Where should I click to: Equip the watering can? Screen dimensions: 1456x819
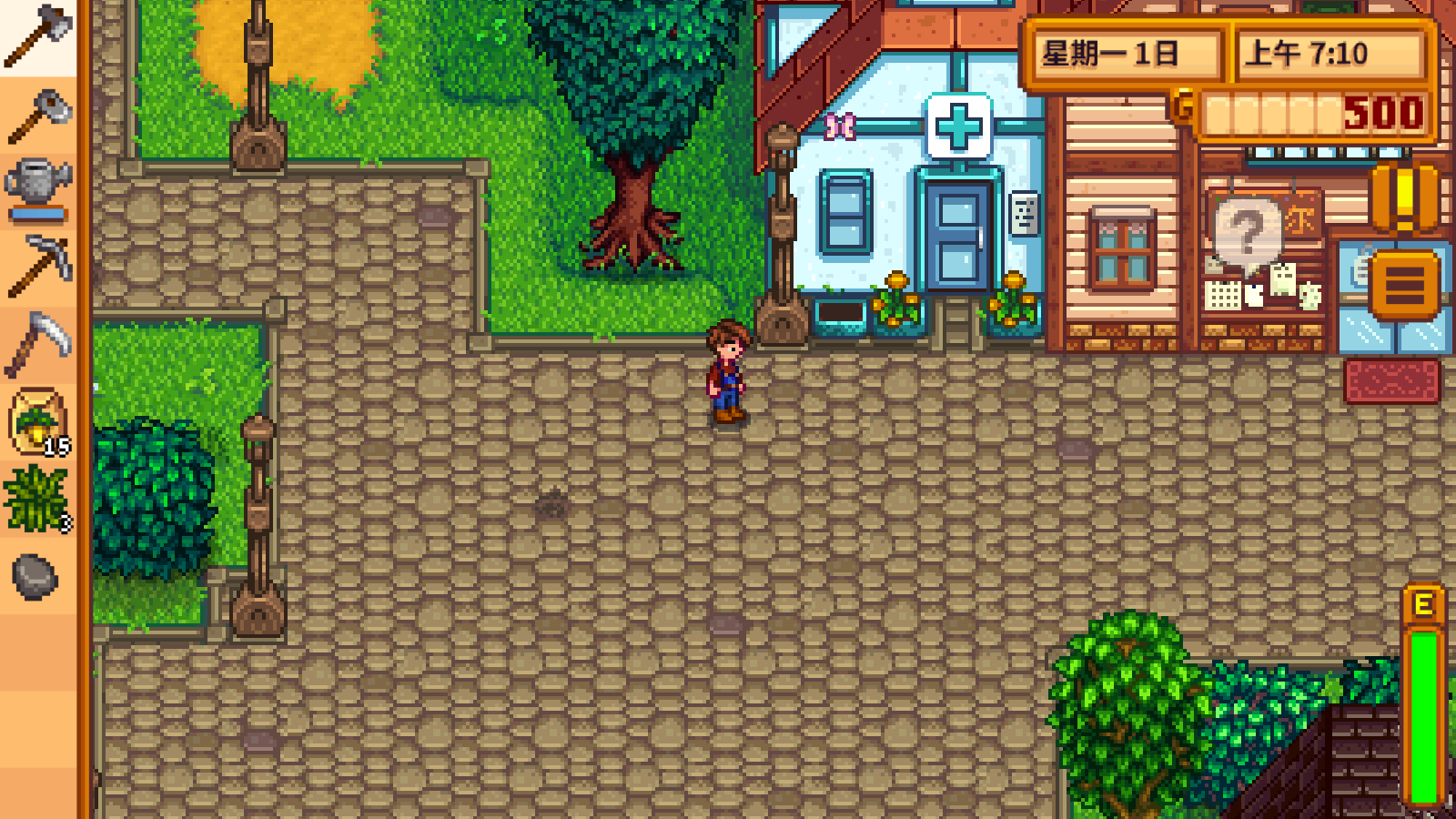pos(38,187)
